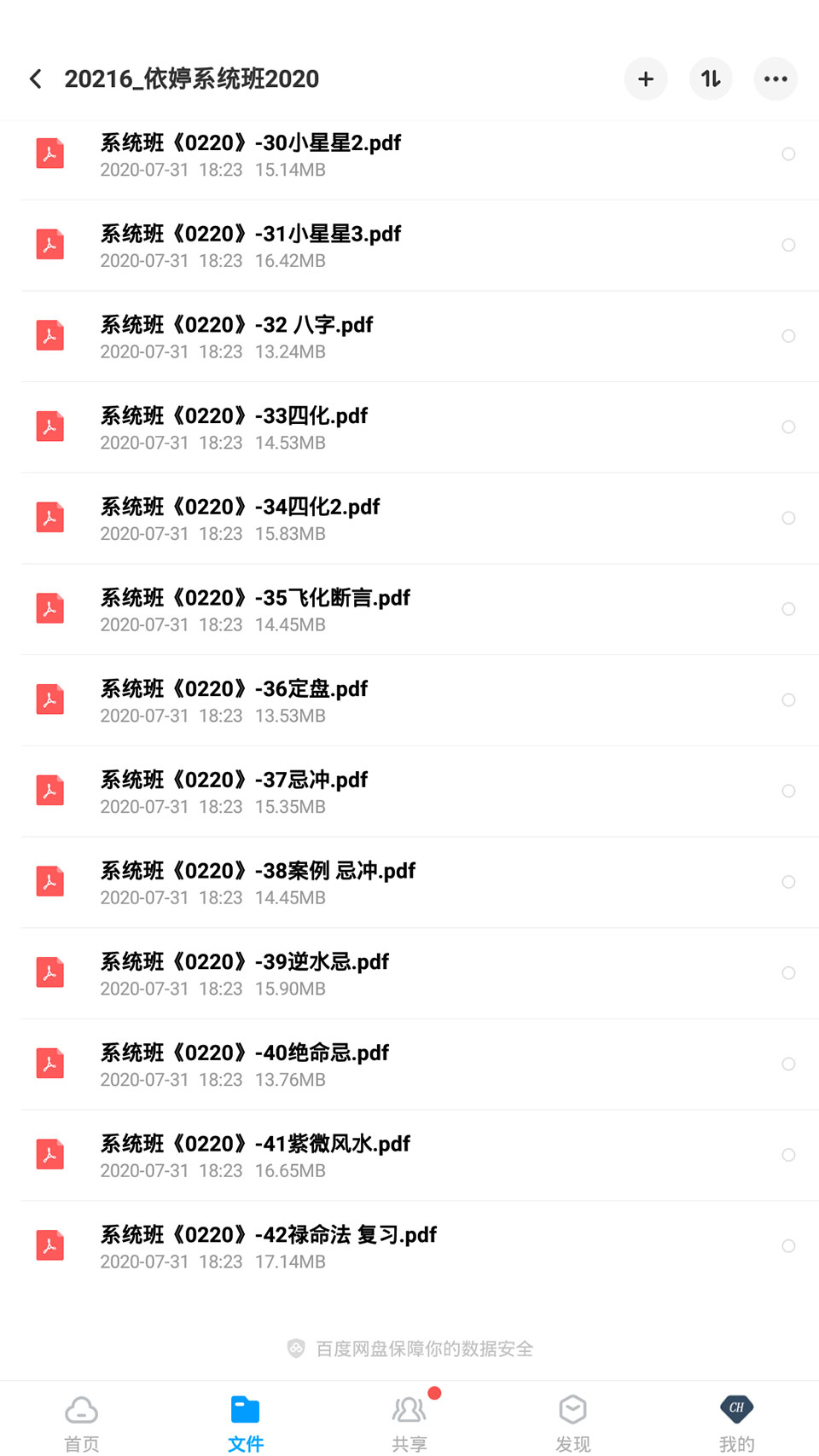Select the checkbox for -42禄命法 复习.pdf
Screen dimensions: 819x1456
[788, 1245]
